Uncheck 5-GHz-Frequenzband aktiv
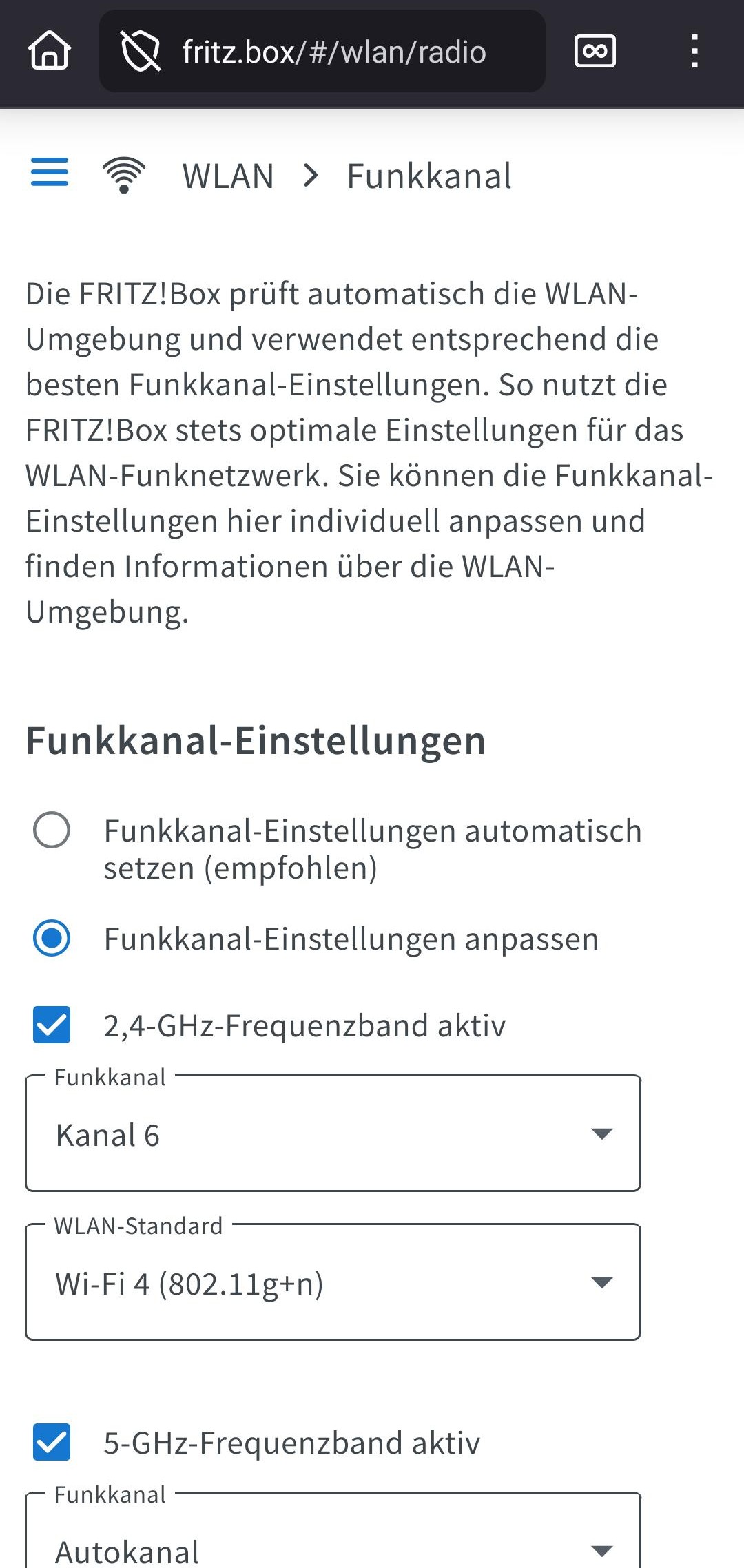 coord(52,1442)
